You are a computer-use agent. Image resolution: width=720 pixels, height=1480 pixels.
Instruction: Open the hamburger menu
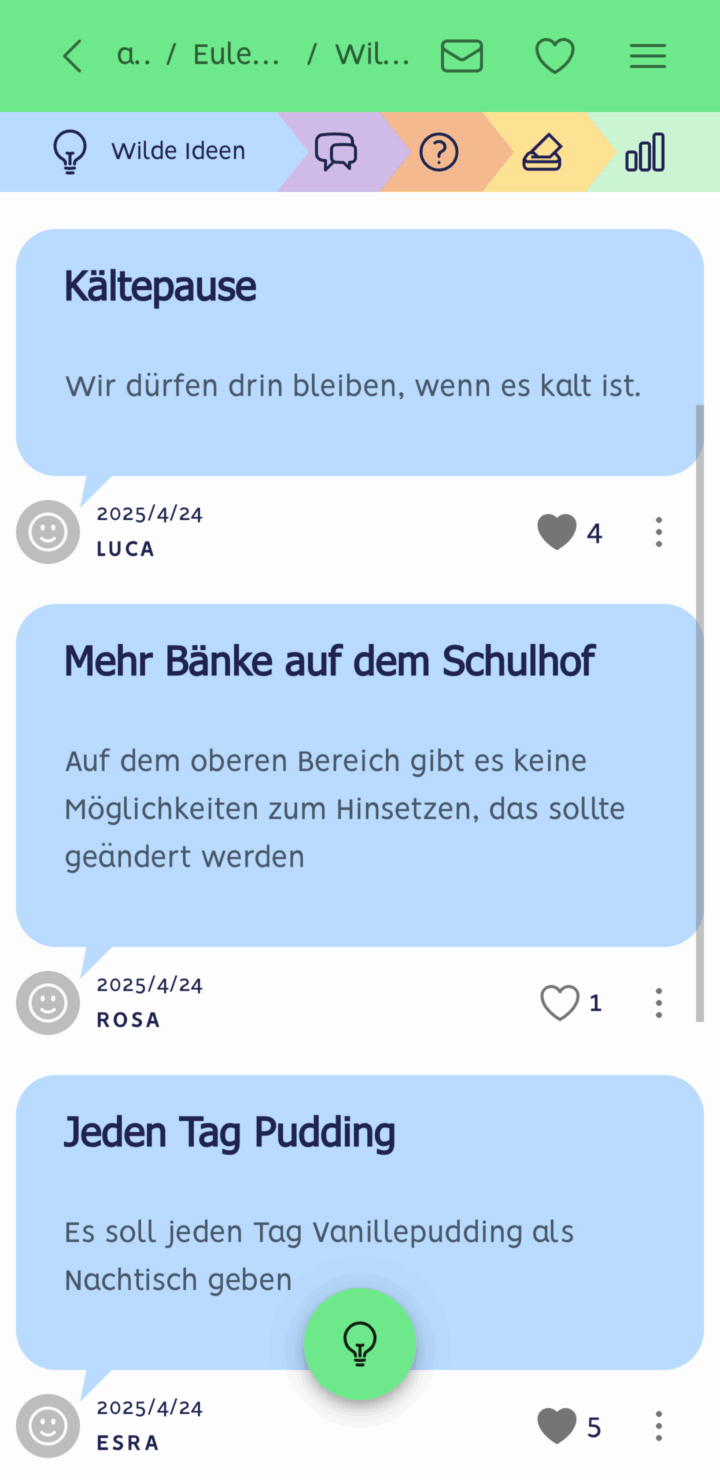coord(648,56)
